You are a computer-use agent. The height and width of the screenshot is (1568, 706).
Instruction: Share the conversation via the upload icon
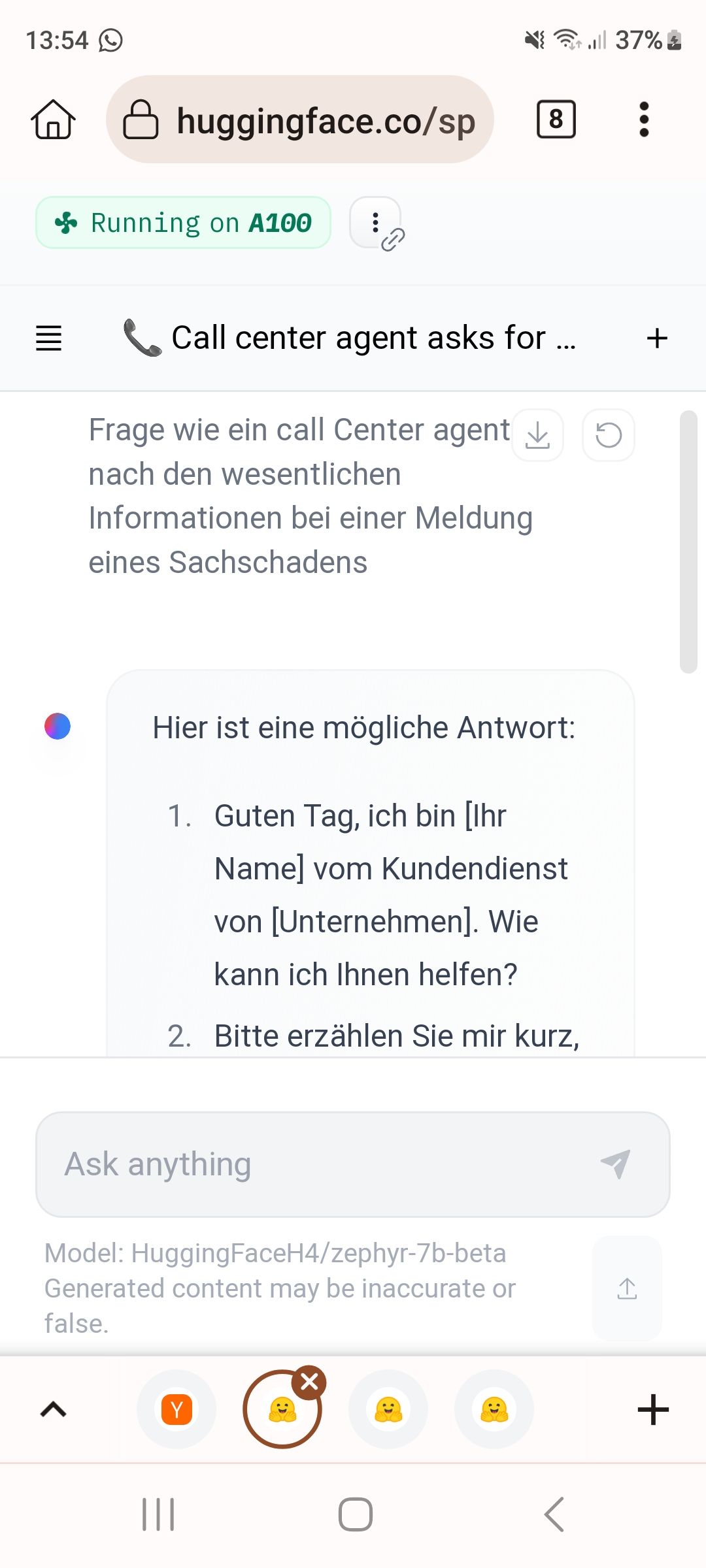pos(627,1288)
